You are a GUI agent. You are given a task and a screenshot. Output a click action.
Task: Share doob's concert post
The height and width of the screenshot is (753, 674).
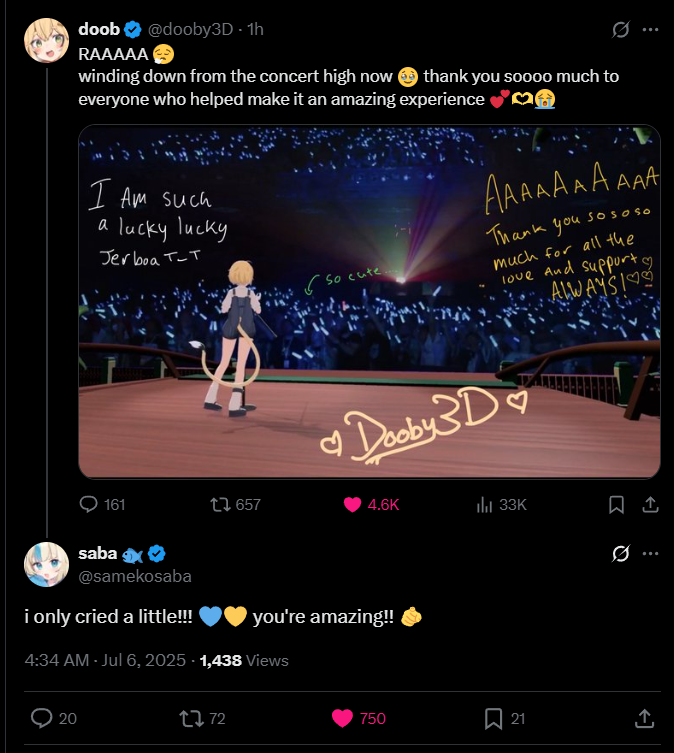[649, 505]
